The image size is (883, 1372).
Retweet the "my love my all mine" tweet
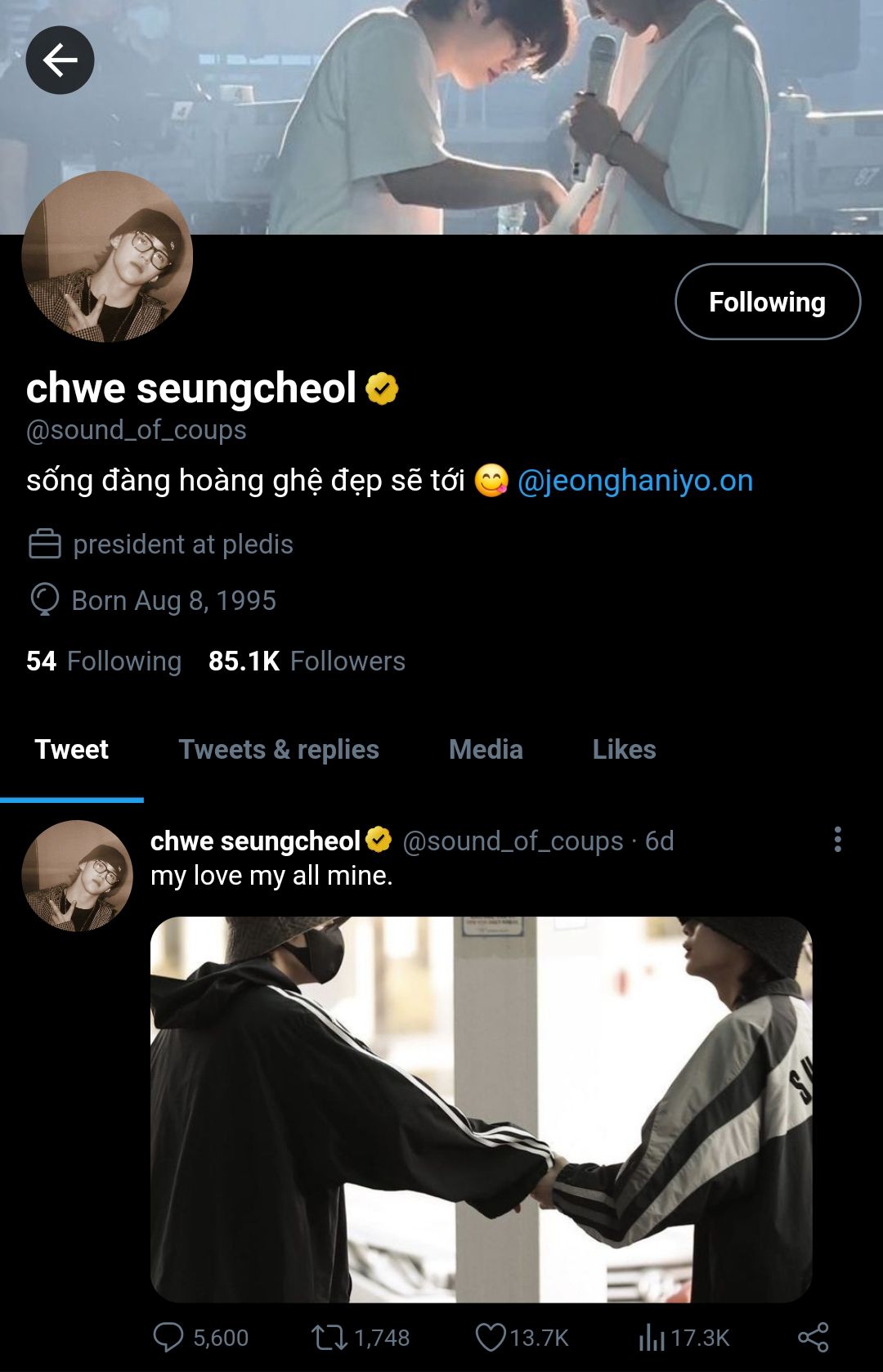pos(329,1338)
